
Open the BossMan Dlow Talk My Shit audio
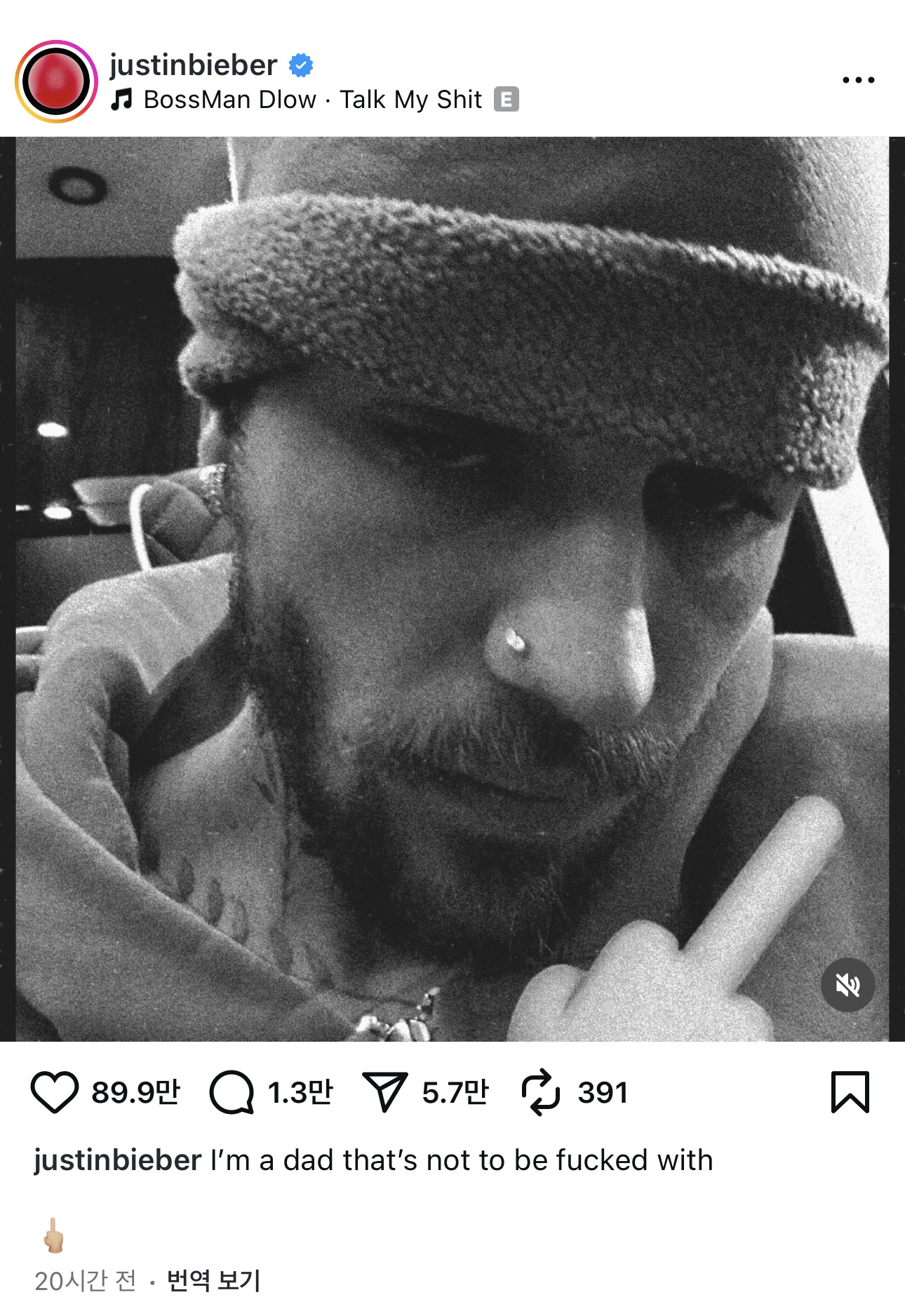312,100
